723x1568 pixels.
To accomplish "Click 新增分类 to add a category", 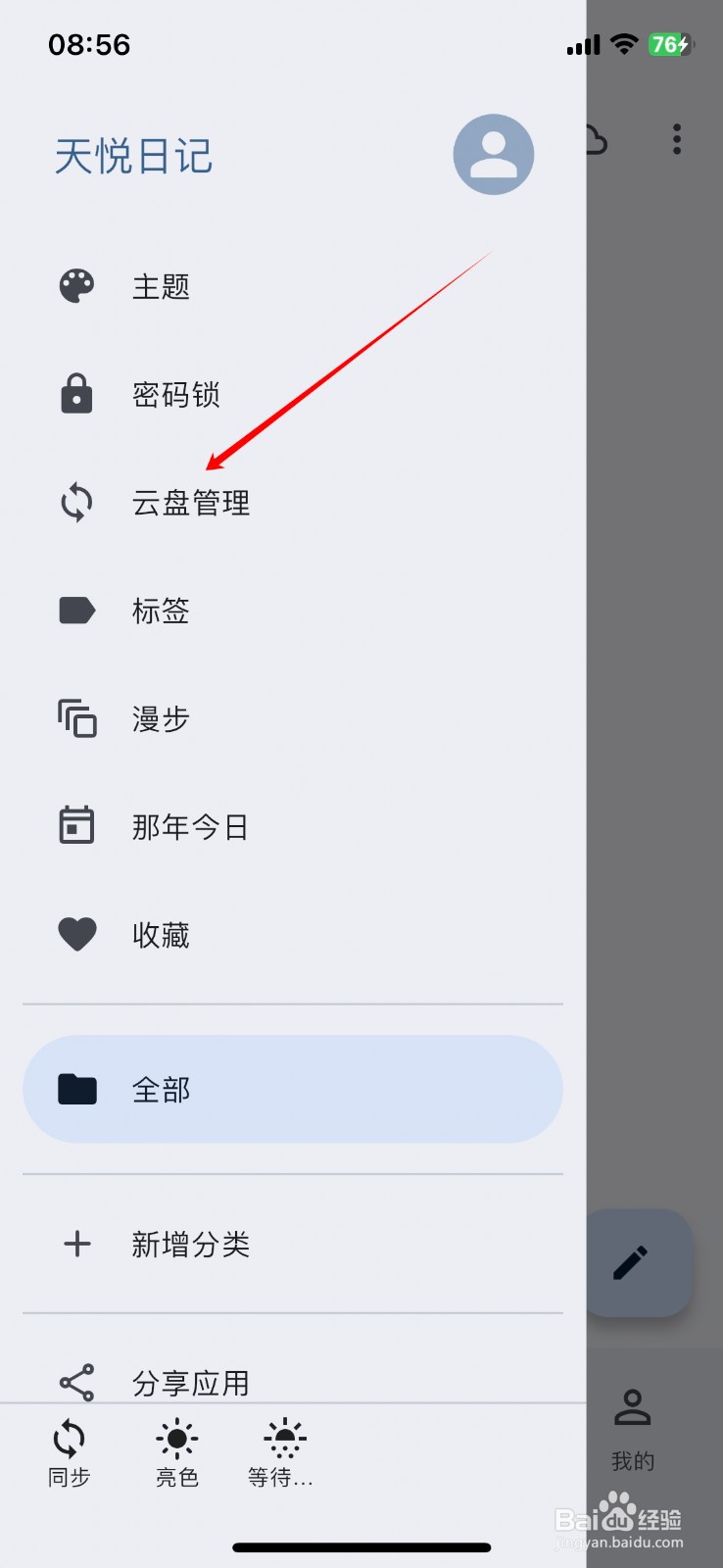I will click(x=191, y=1245).
